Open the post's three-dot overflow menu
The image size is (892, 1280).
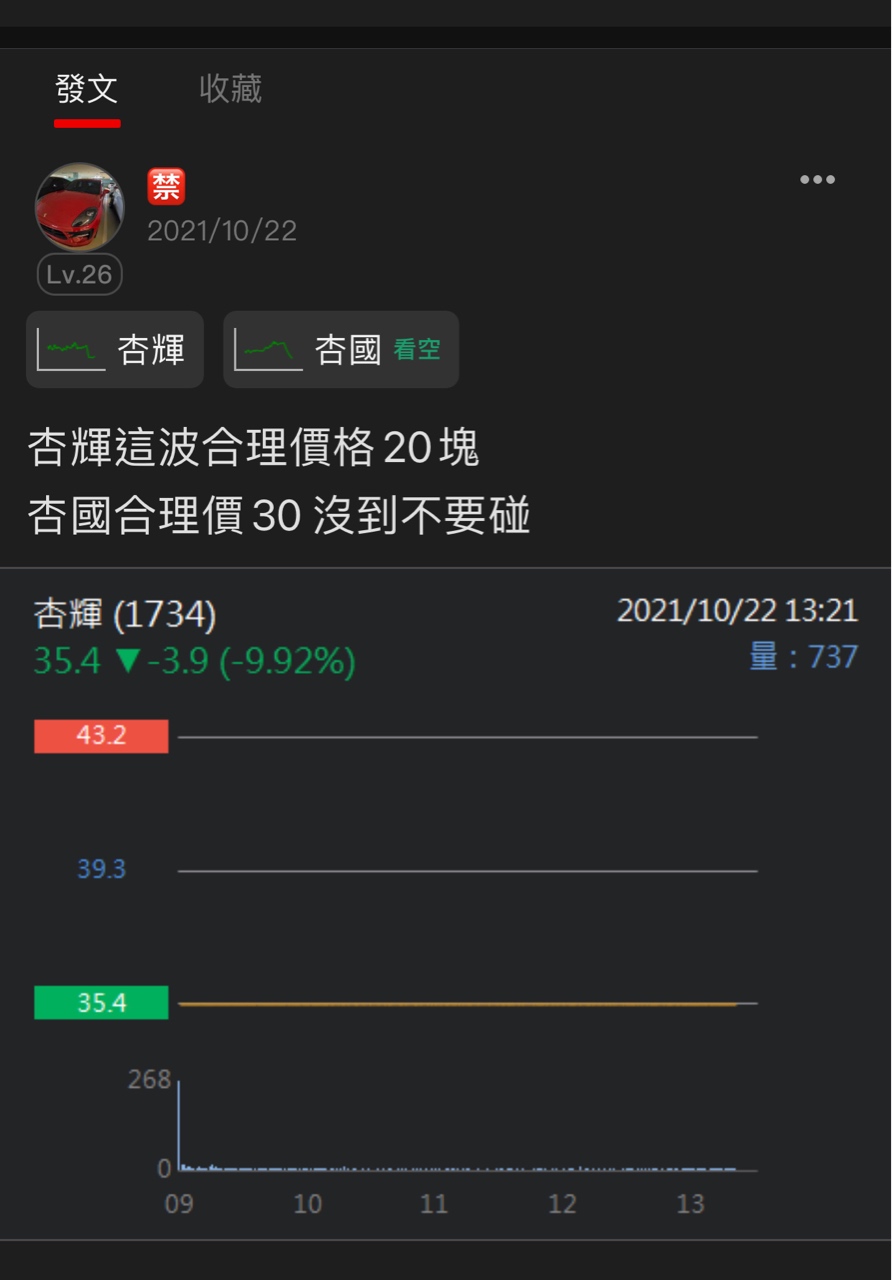817,180
